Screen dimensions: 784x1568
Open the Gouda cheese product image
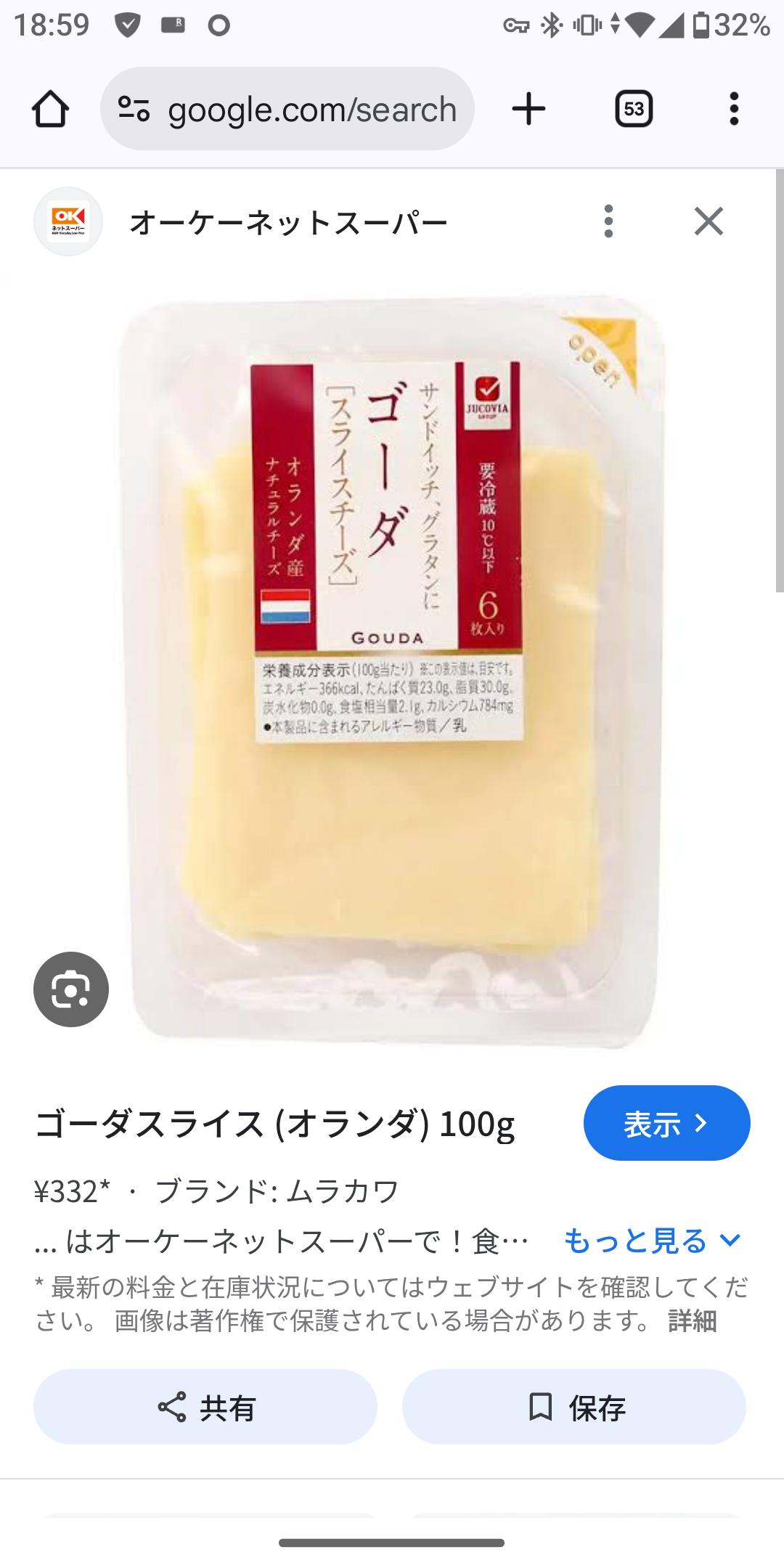392,668
